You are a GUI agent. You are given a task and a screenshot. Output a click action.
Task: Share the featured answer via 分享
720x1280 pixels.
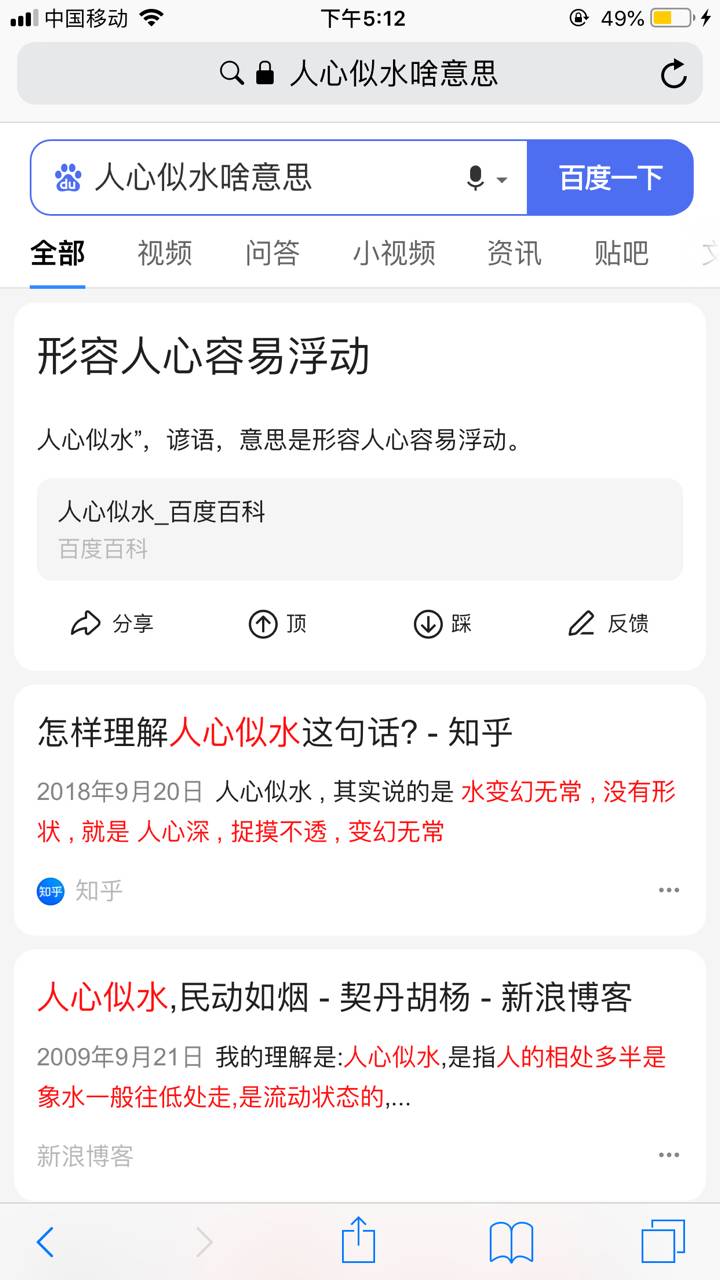pos(112,624)
